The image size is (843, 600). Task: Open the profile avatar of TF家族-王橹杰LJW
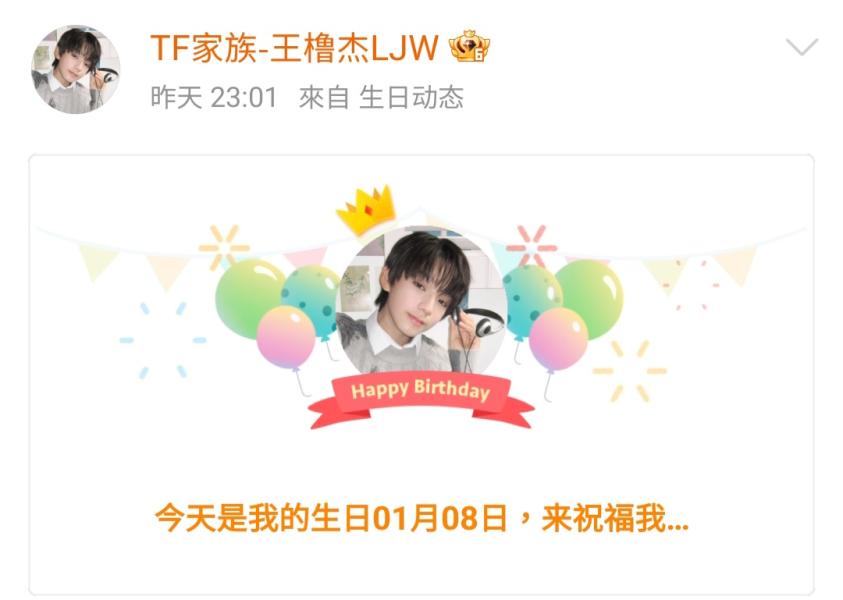coord(76,69)
